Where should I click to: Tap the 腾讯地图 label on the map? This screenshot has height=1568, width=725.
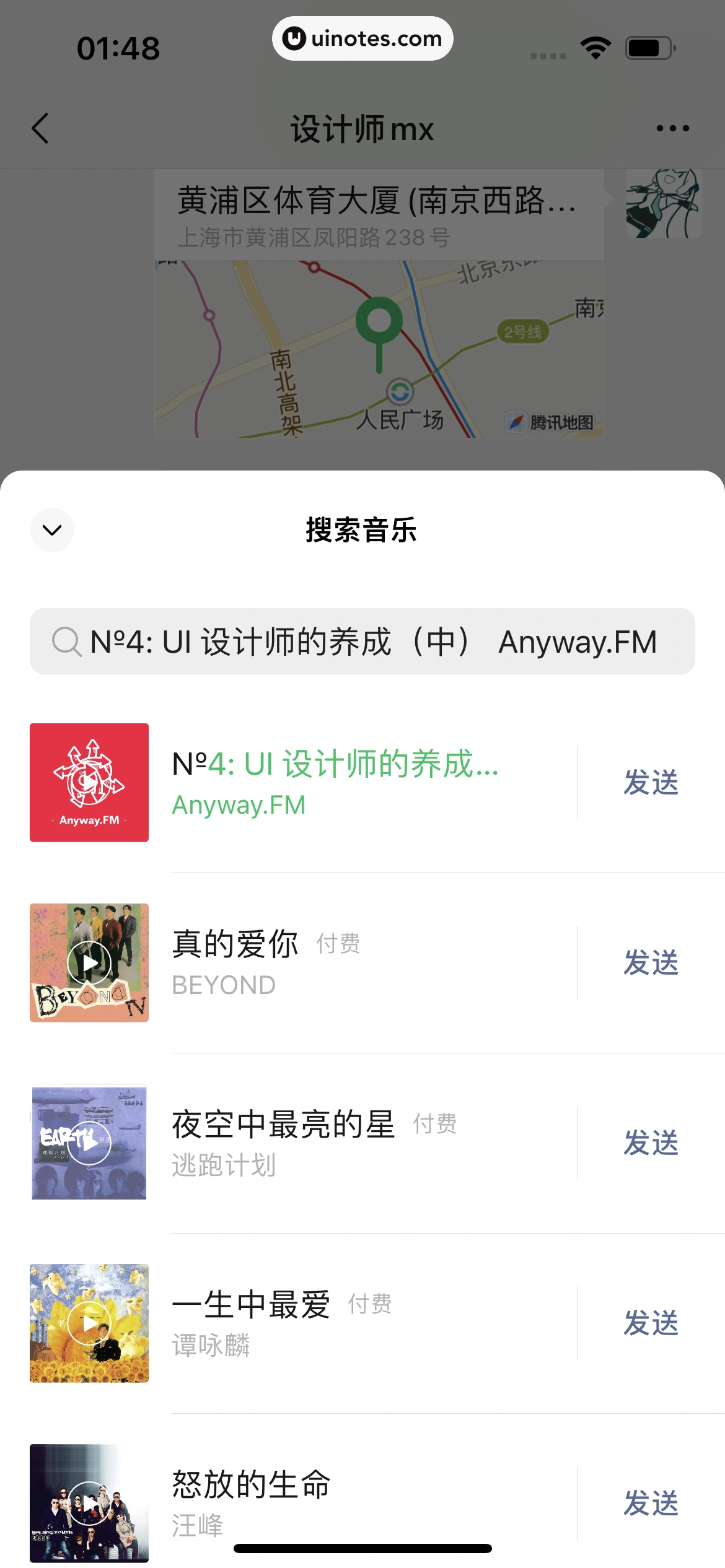[550, 422]
